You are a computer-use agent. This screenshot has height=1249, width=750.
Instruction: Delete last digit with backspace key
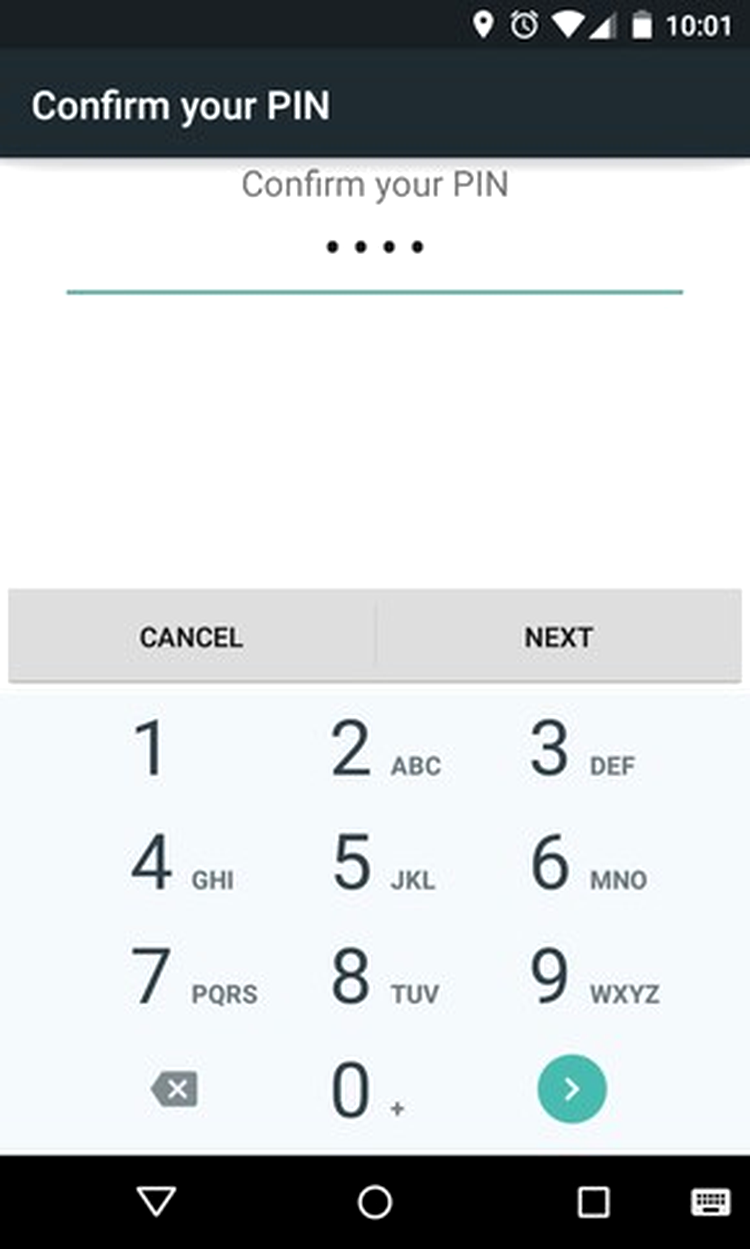click(175, 1089)
